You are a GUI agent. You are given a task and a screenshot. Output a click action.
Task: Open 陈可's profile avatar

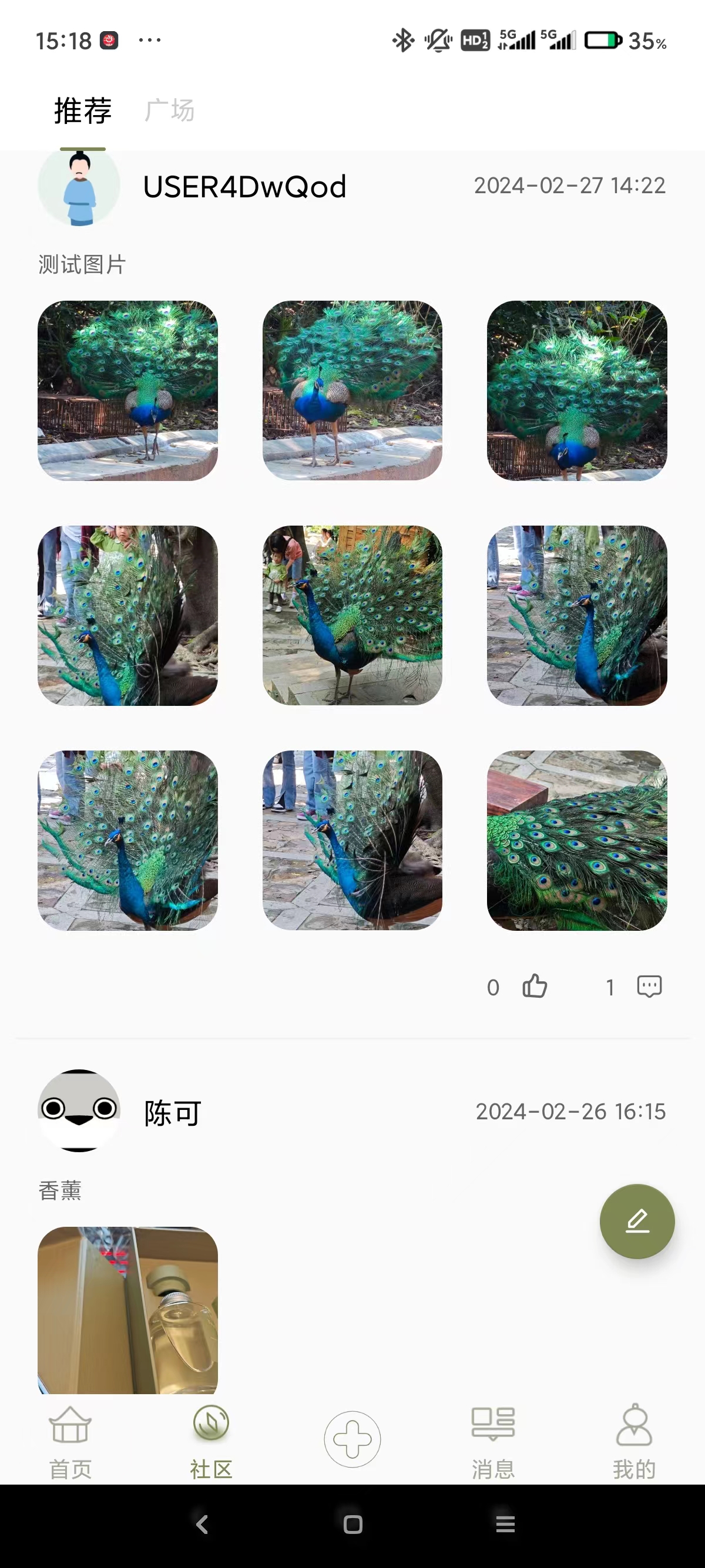click(x=79, y=1111)
